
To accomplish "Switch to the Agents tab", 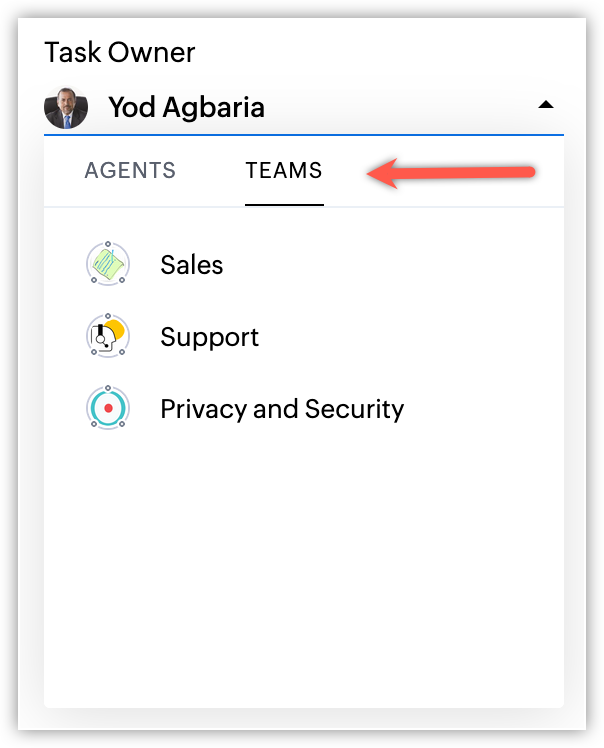I will pos(130,171).
